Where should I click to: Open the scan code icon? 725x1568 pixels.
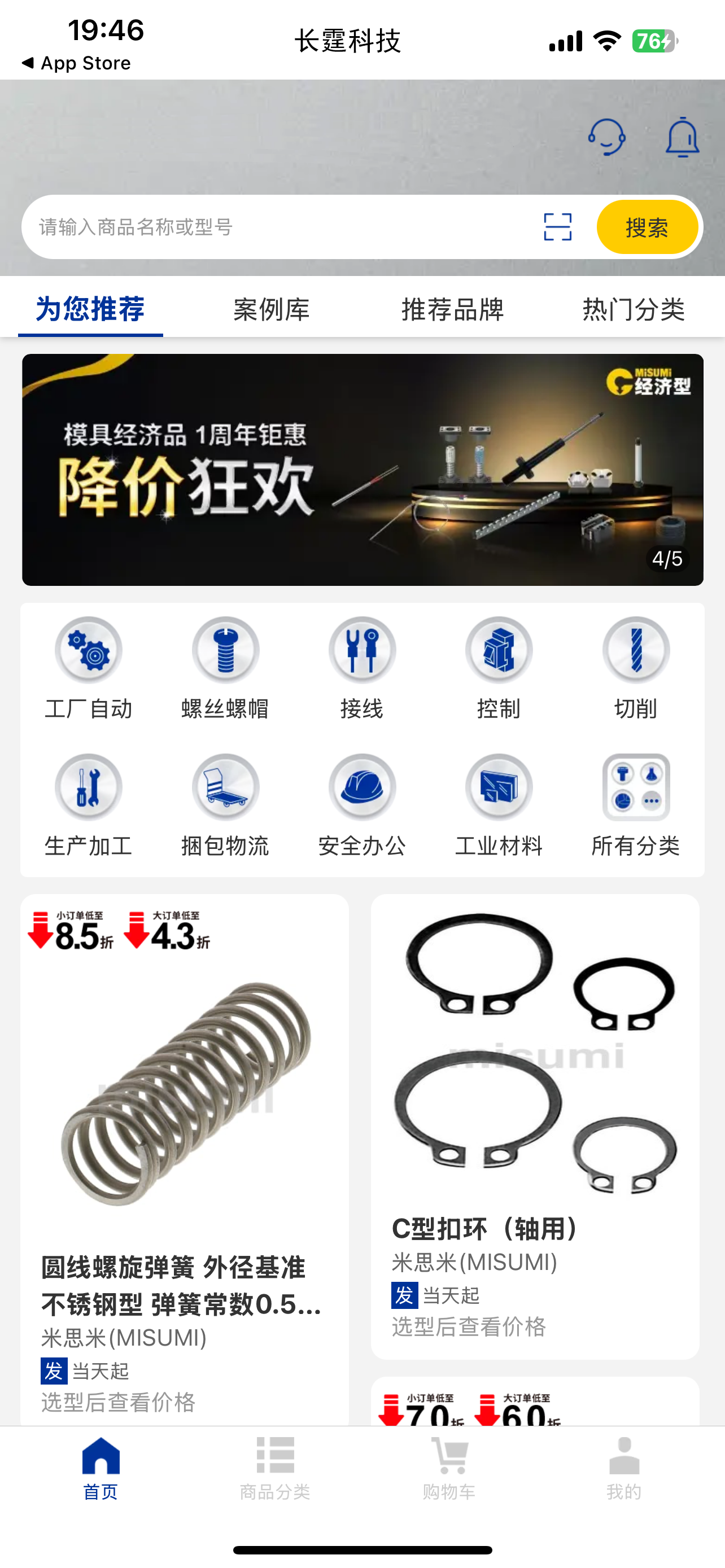(557, 227)
